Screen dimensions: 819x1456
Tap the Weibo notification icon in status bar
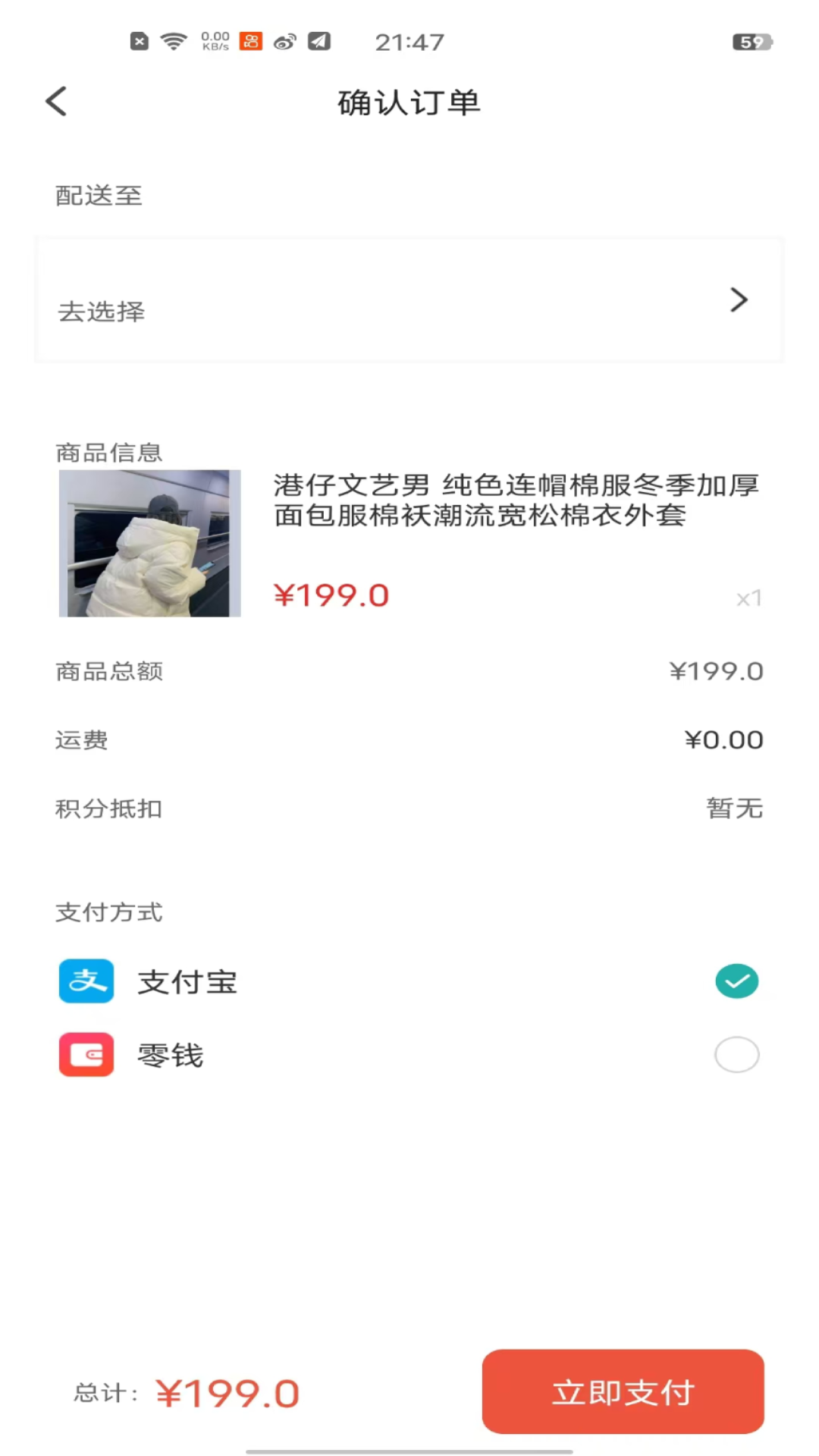(284, 42)
